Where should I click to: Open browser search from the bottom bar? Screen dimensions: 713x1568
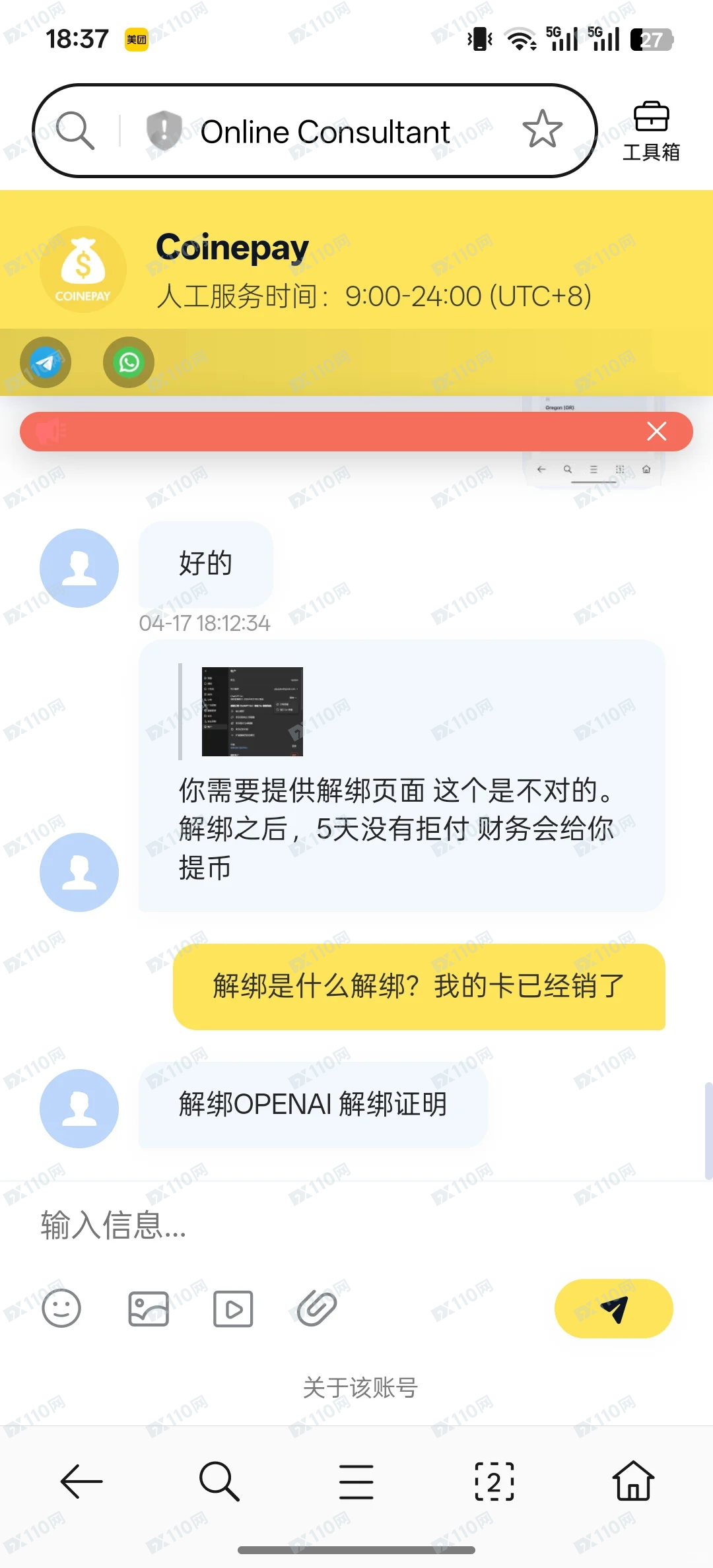(219, 1482)
